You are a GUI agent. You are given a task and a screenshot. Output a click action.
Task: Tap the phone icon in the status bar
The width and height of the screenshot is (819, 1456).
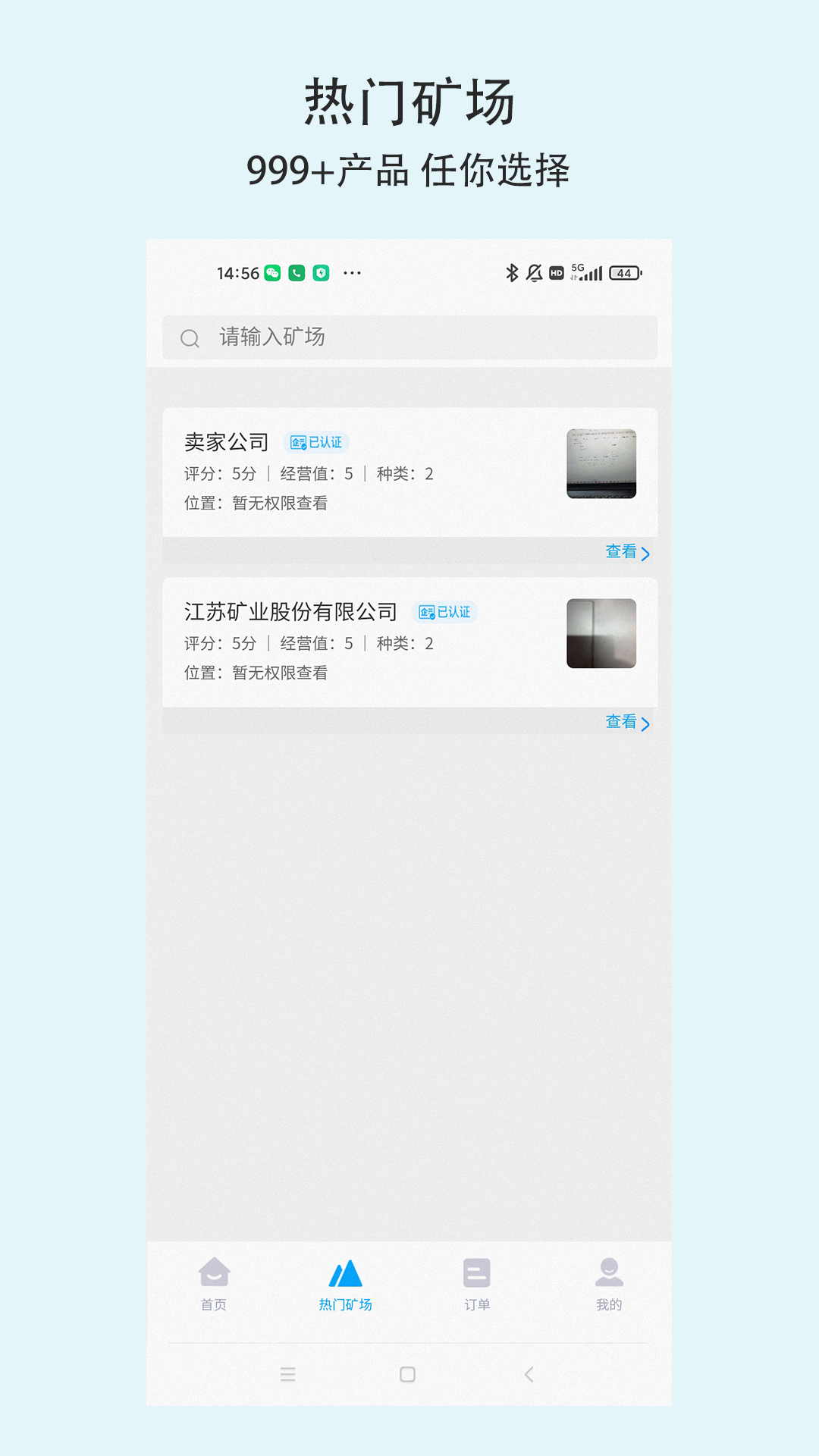point(295,272)
